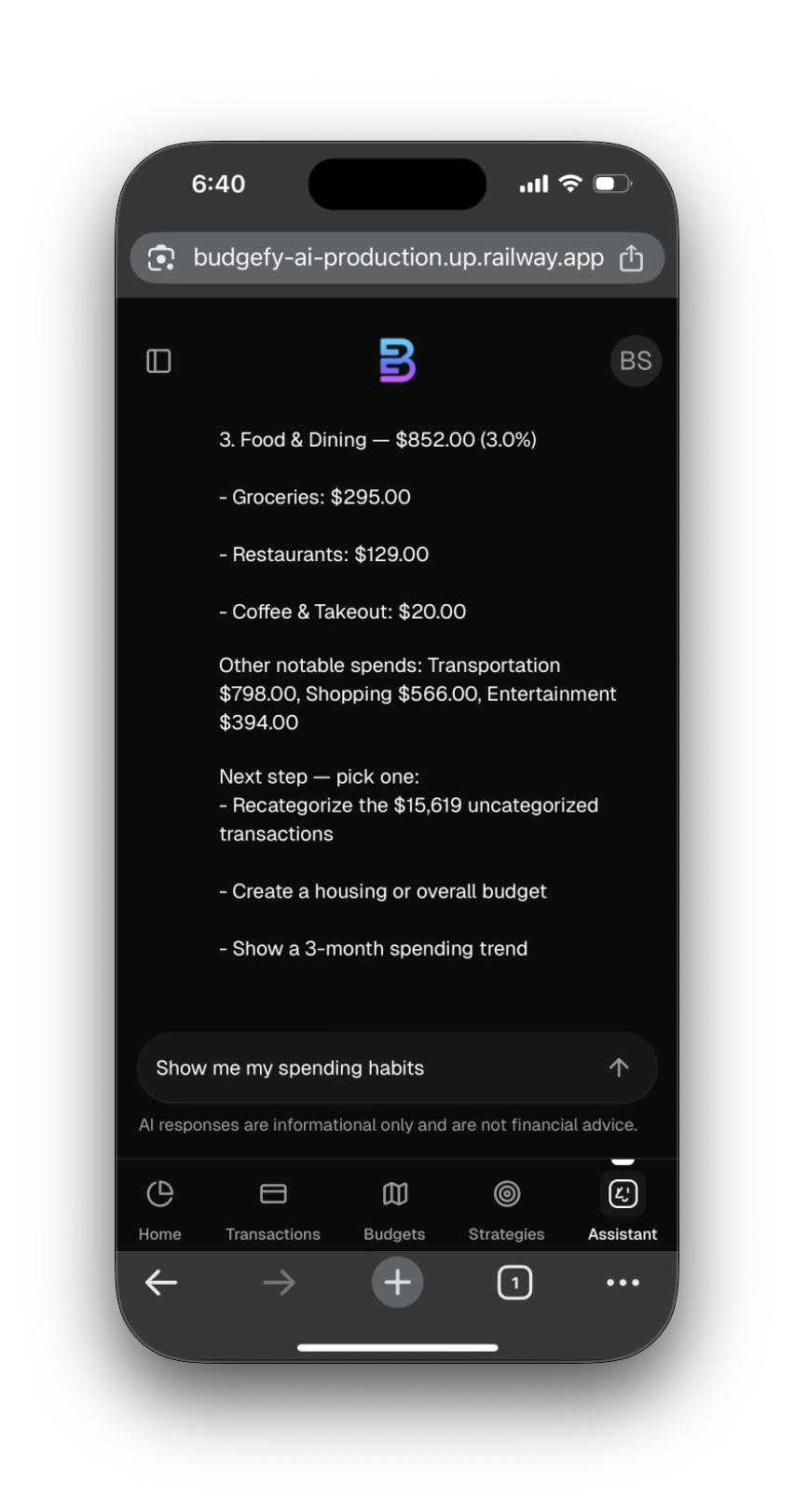Screen dimensions: 794x1512
Task: Tap the battery indicator in status bar
Action: coord(611,184)
